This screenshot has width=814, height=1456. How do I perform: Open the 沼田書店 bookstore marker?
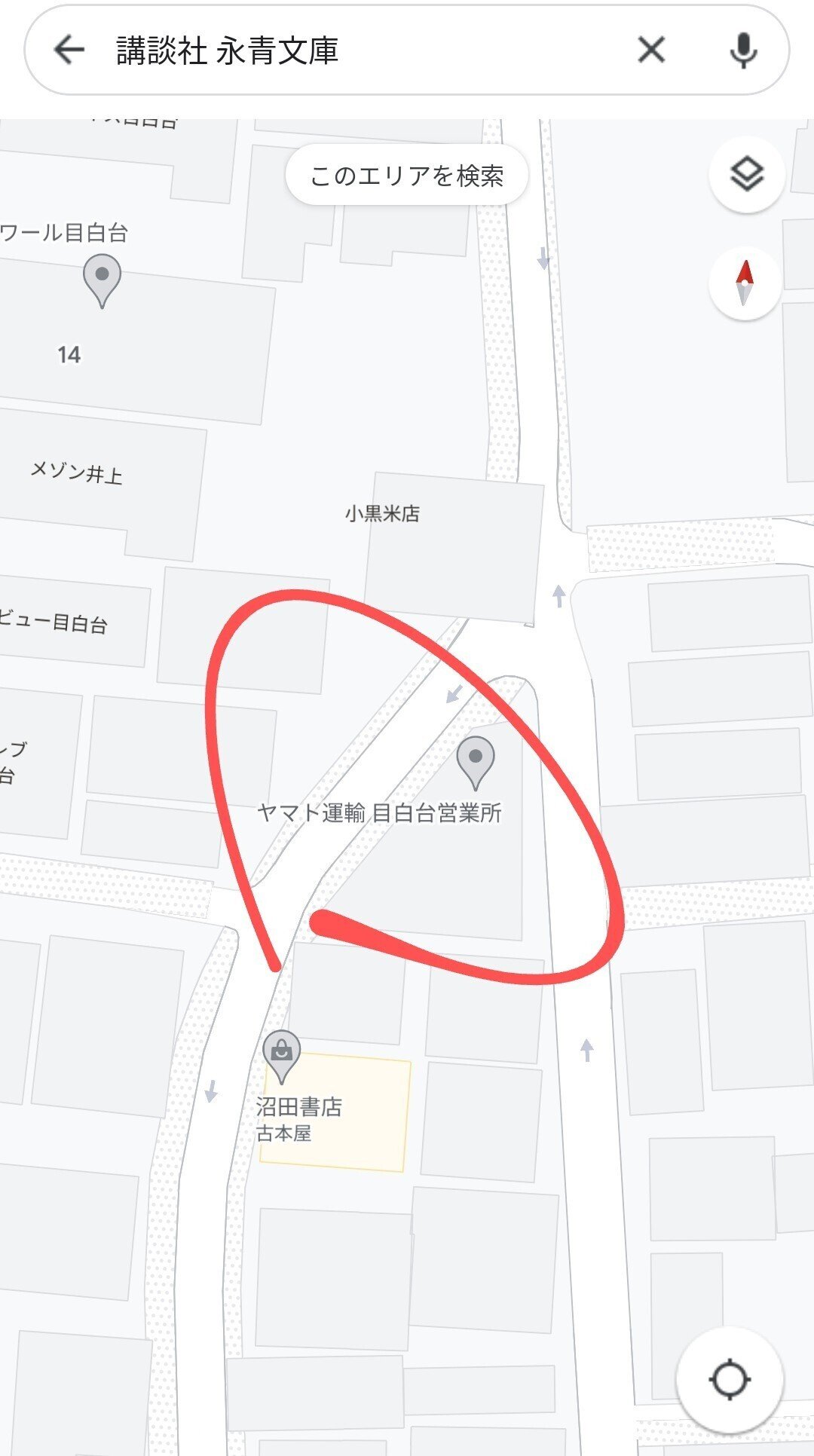281,1053
